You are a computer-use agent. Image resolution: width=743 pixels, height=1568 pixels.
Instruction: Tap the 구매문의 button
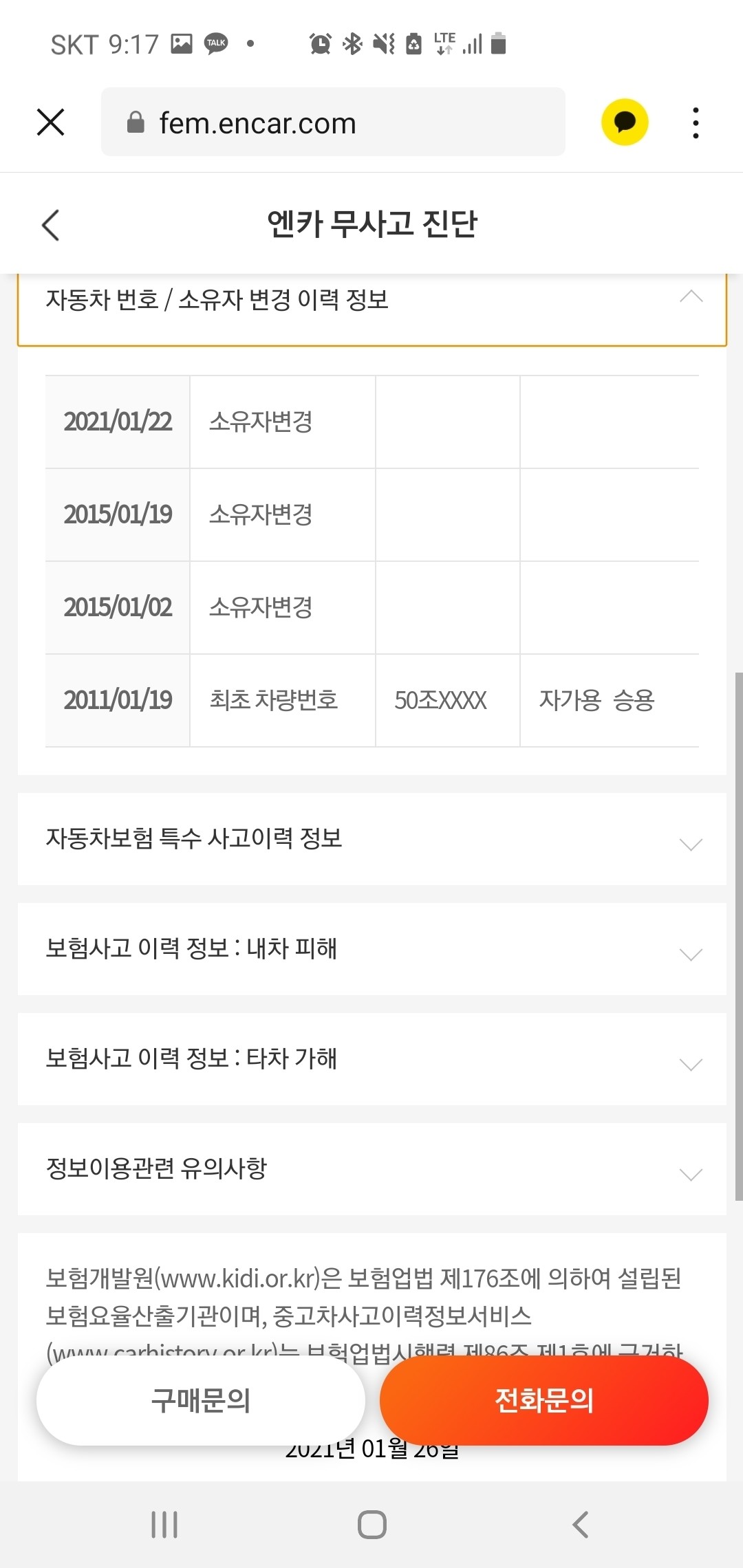click(x=200, y=1400)
